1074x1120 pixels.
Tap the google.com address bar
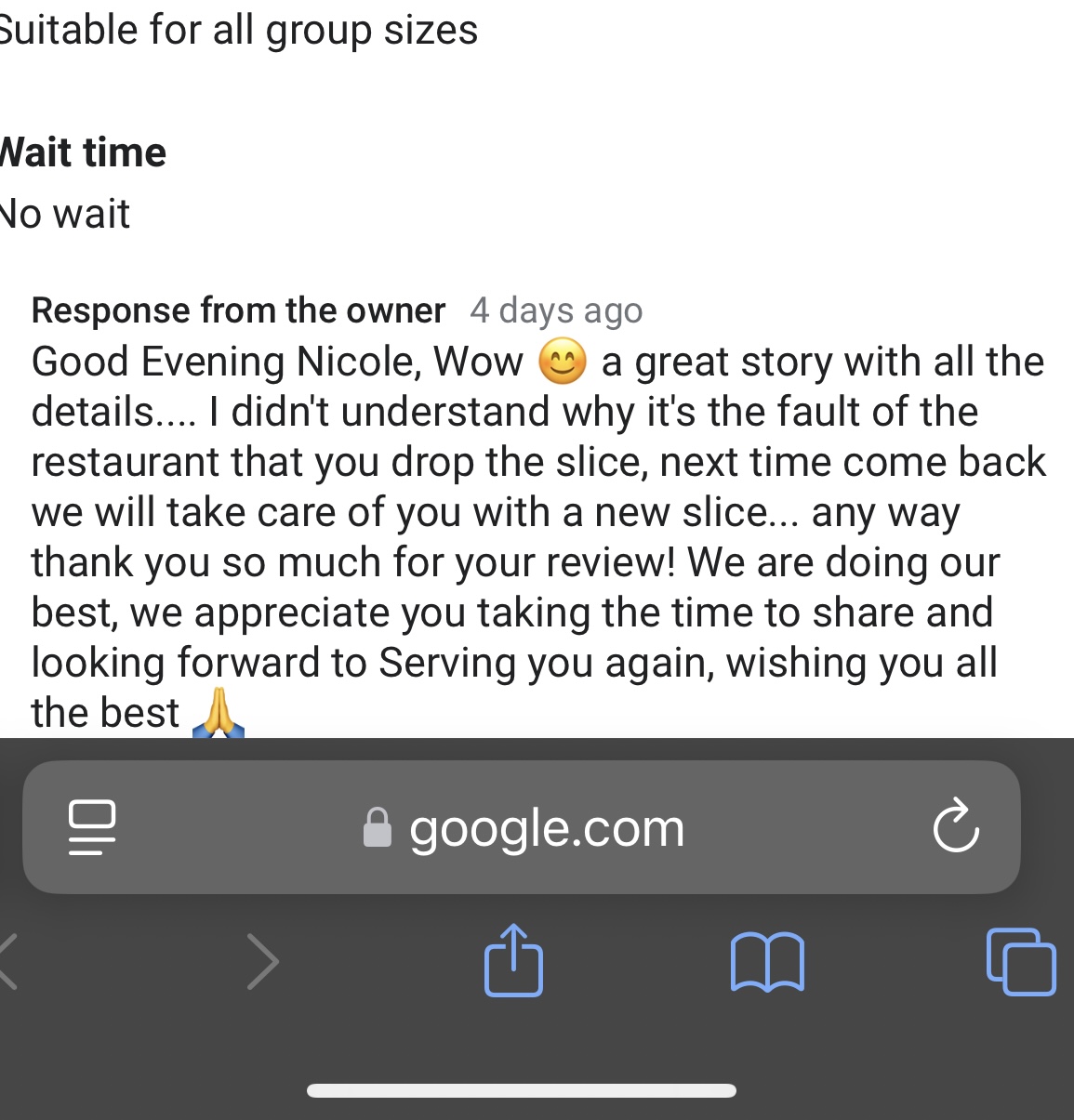tap(546, 828)
